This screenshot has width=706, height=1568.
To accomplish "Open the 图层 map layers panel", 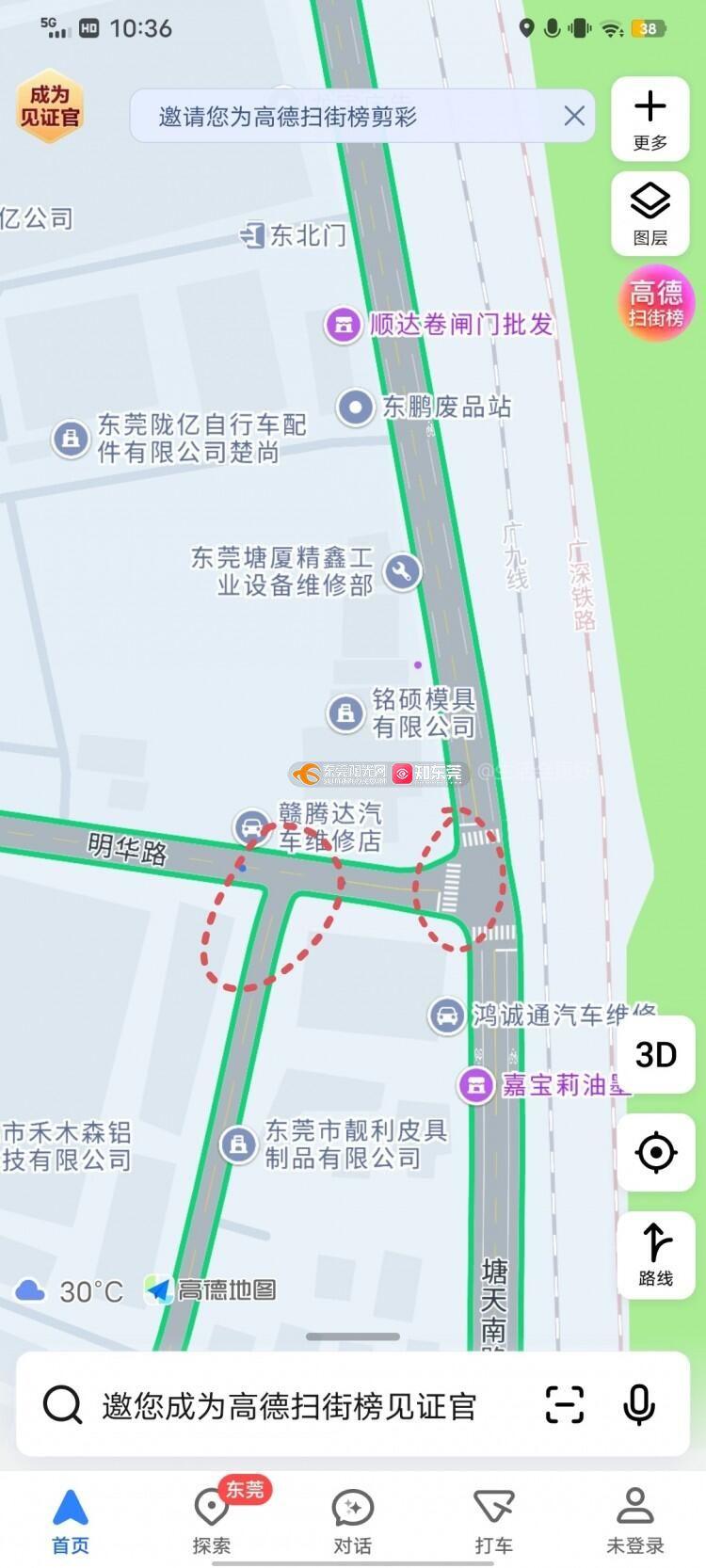I will point(650,214).
